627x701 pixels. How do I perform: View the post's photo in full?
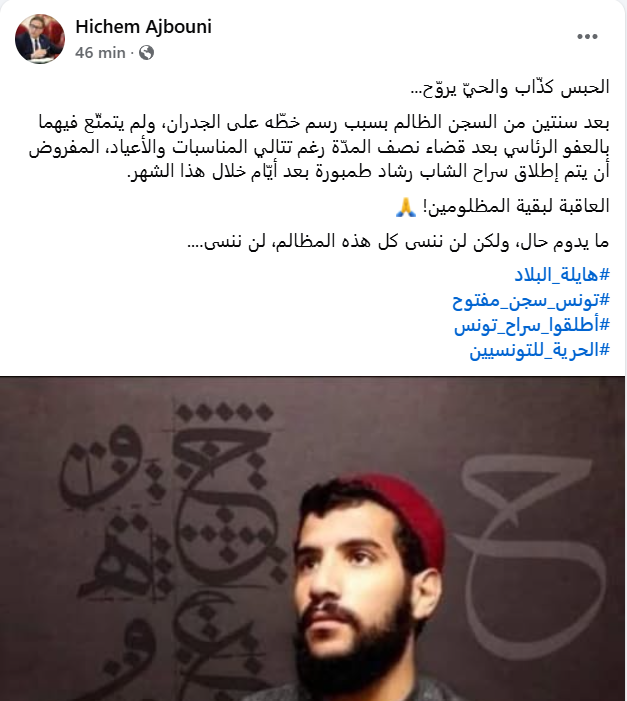pos(313,540)
